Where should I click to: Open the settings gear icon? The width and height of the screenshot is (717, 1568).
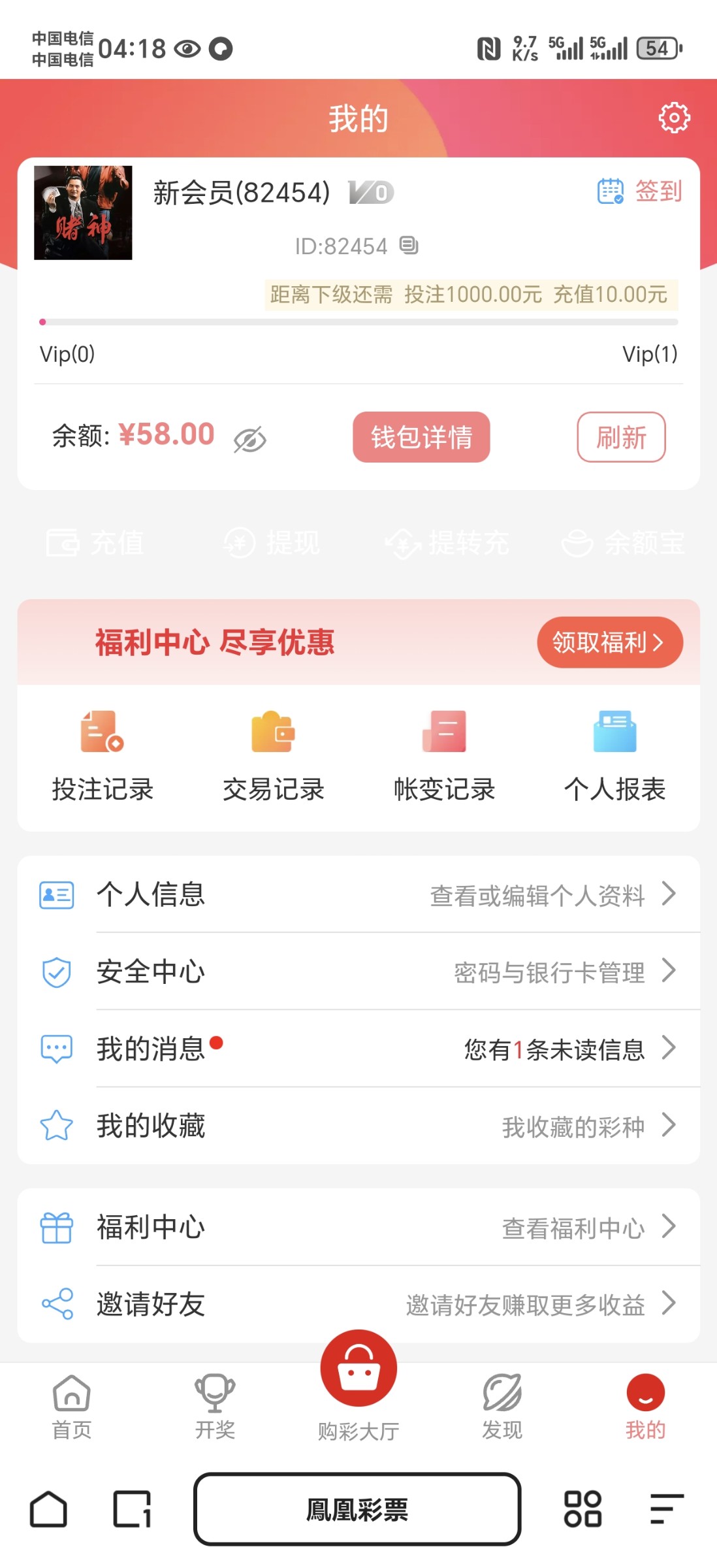click(673, 118)
